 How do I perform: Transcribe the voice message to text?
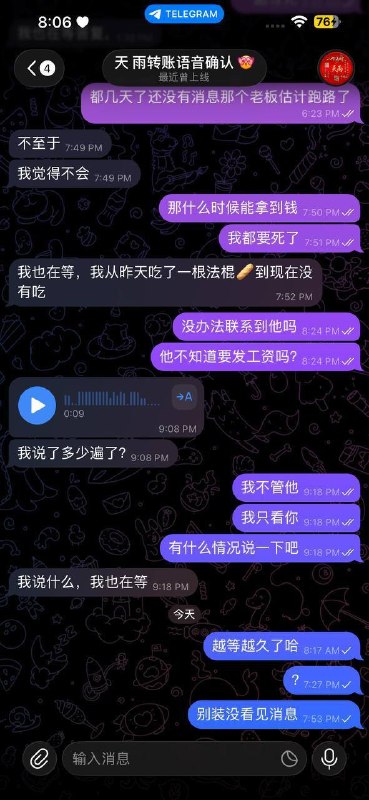(184, 397)
